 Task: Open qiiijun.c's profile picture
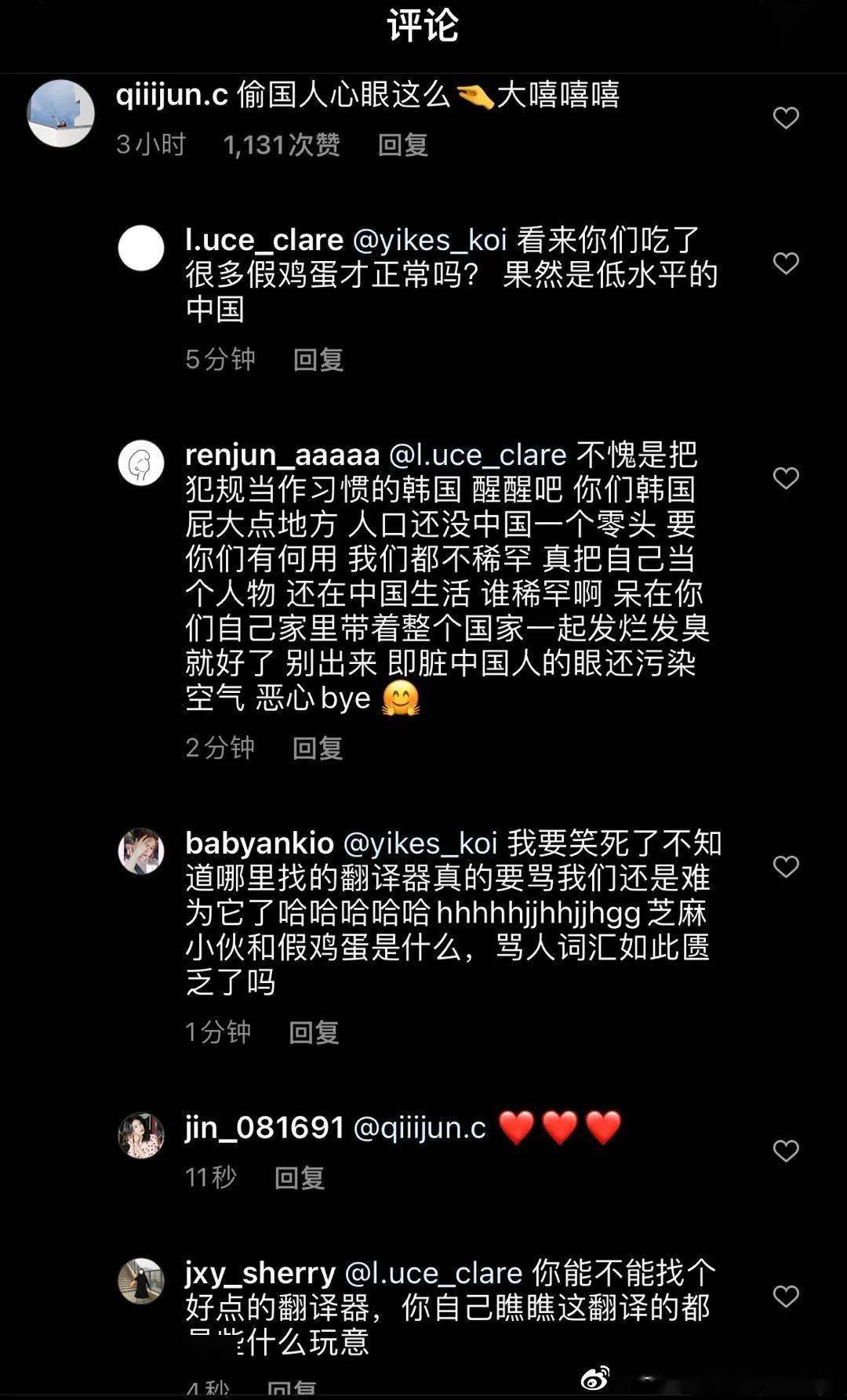tap(60, 113)
